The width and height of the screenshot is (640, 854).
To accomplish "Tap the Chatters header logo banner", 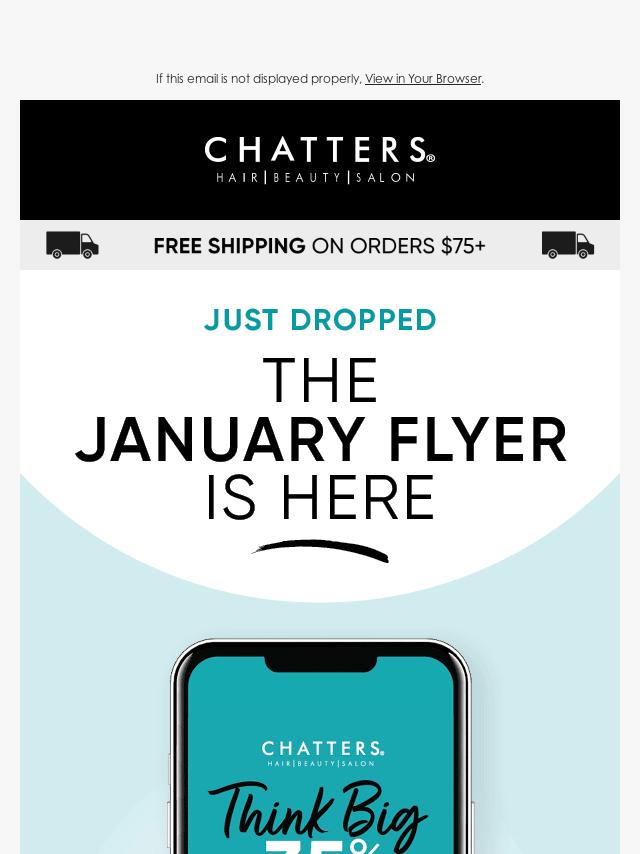I will [320, 160].
